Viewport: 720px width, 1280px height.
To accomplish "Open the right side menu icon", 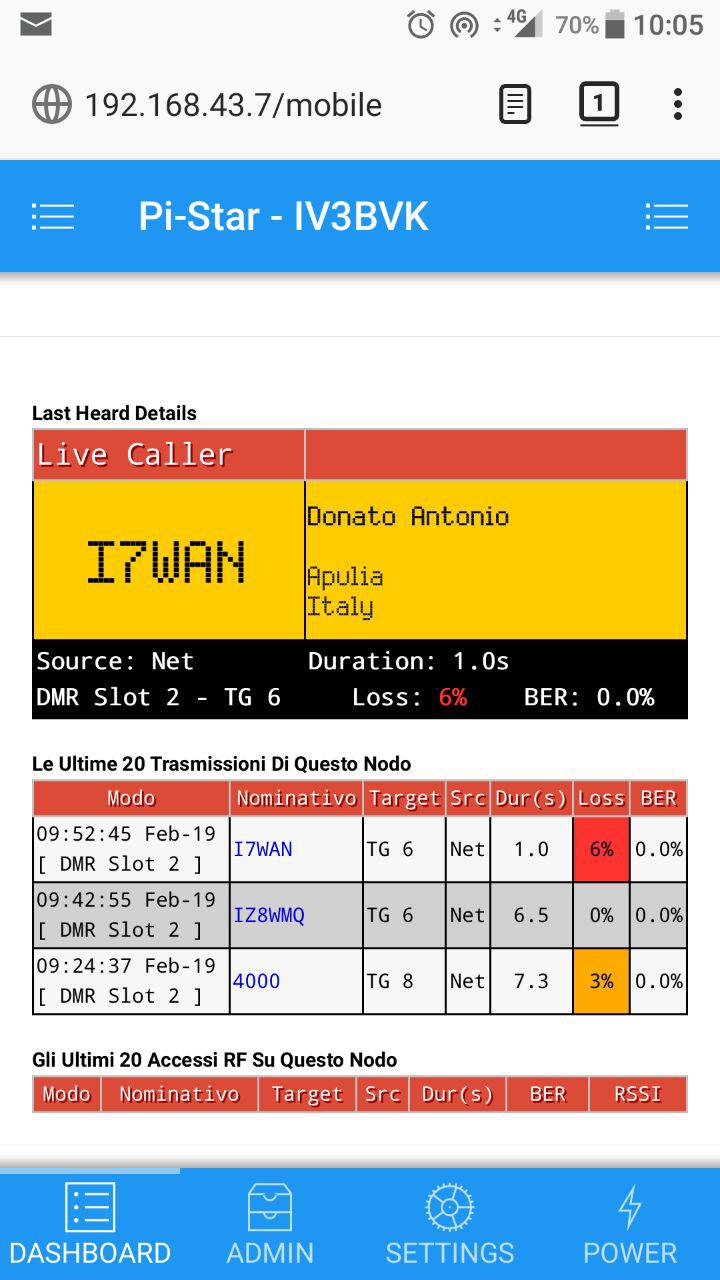I will coord(666,217).
